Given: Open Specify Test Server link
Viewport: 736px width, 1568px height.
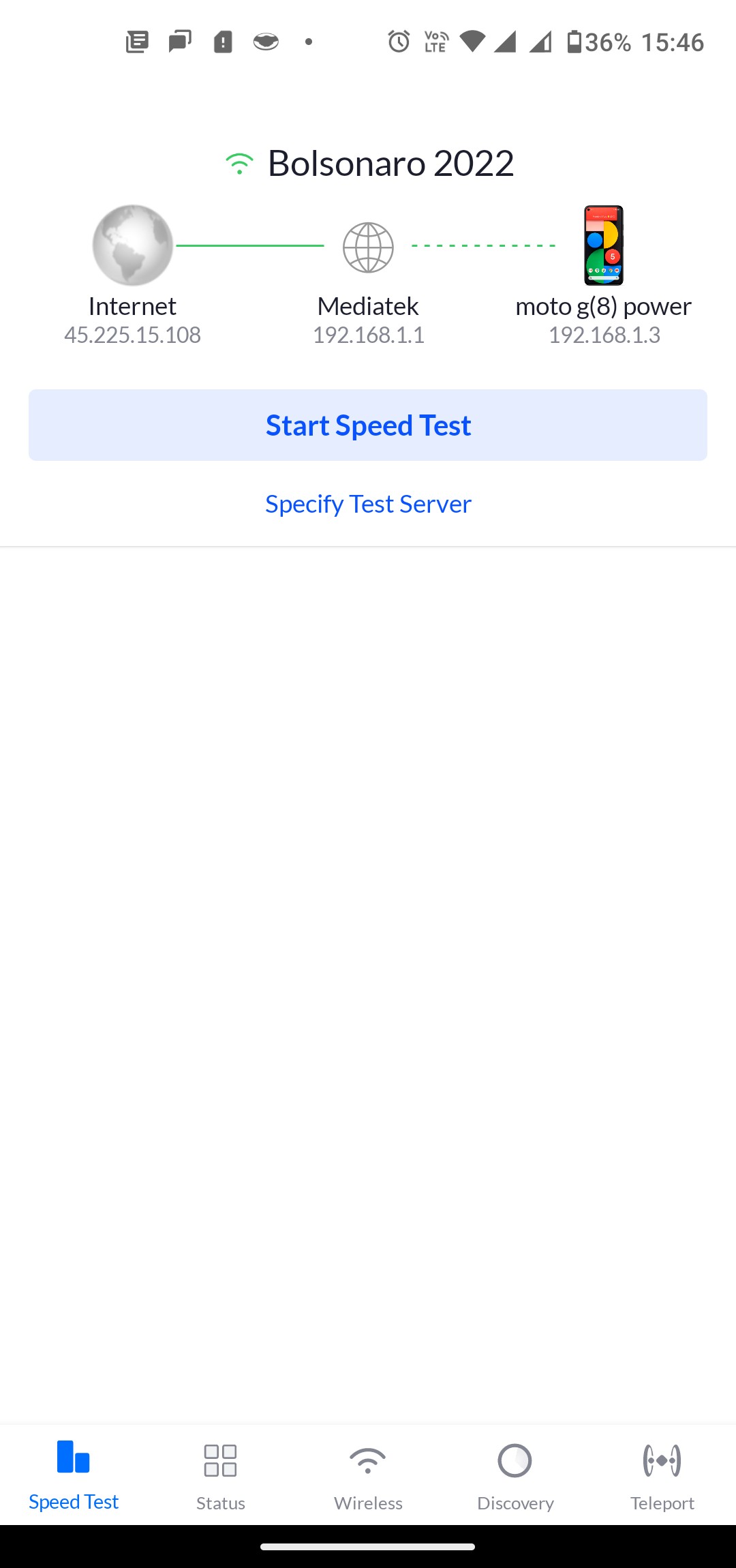Looking at the screenshot, I should (x=368, y=504).
